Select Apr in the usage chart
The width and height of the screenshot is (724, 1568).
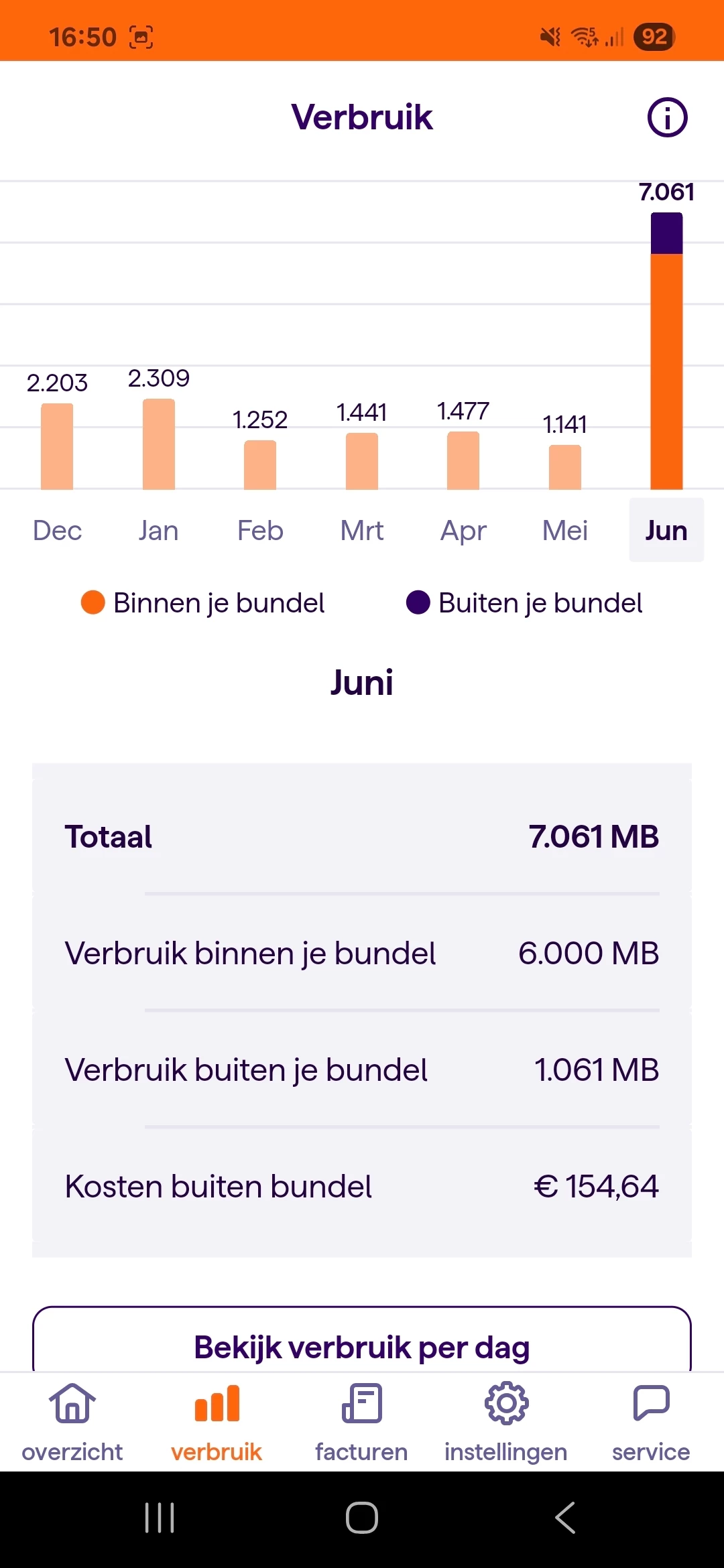click(463, 530)
